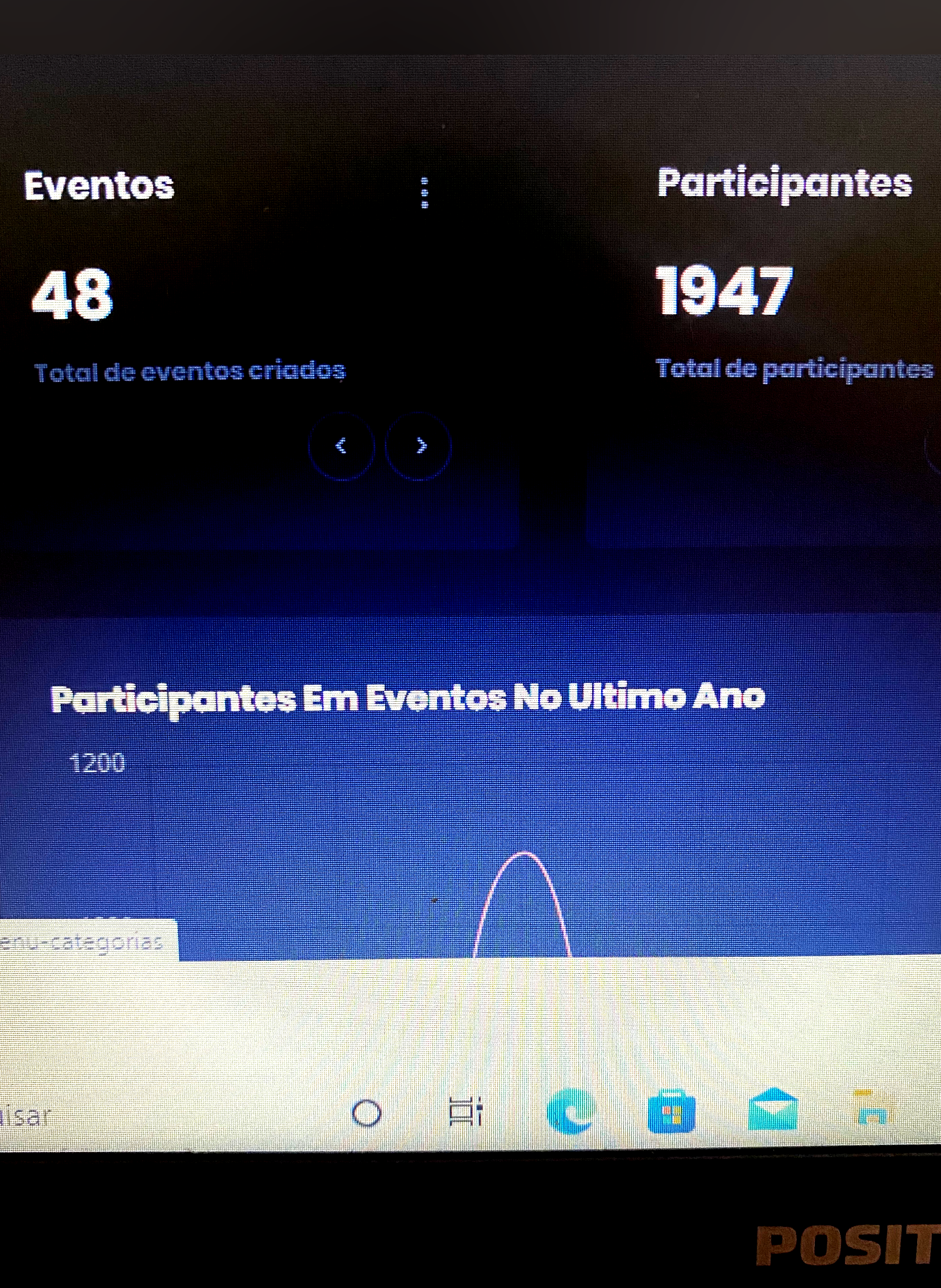The height and width of the screenshot is (1288, 941).
Task: Open Task View on the taskbar
Action: [x=465, y=1111]
